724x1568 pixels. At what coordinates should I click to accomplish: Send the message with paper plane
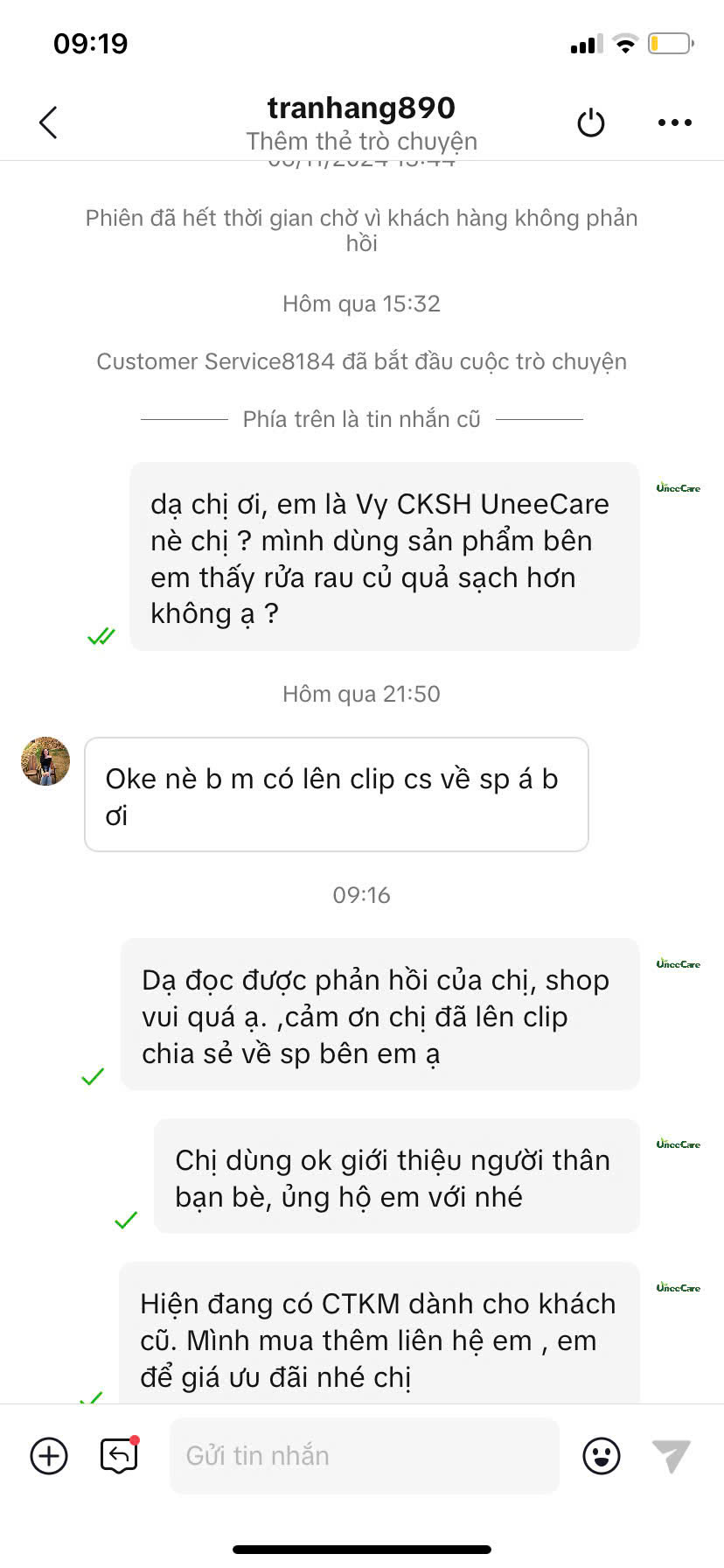point(672,1456)
